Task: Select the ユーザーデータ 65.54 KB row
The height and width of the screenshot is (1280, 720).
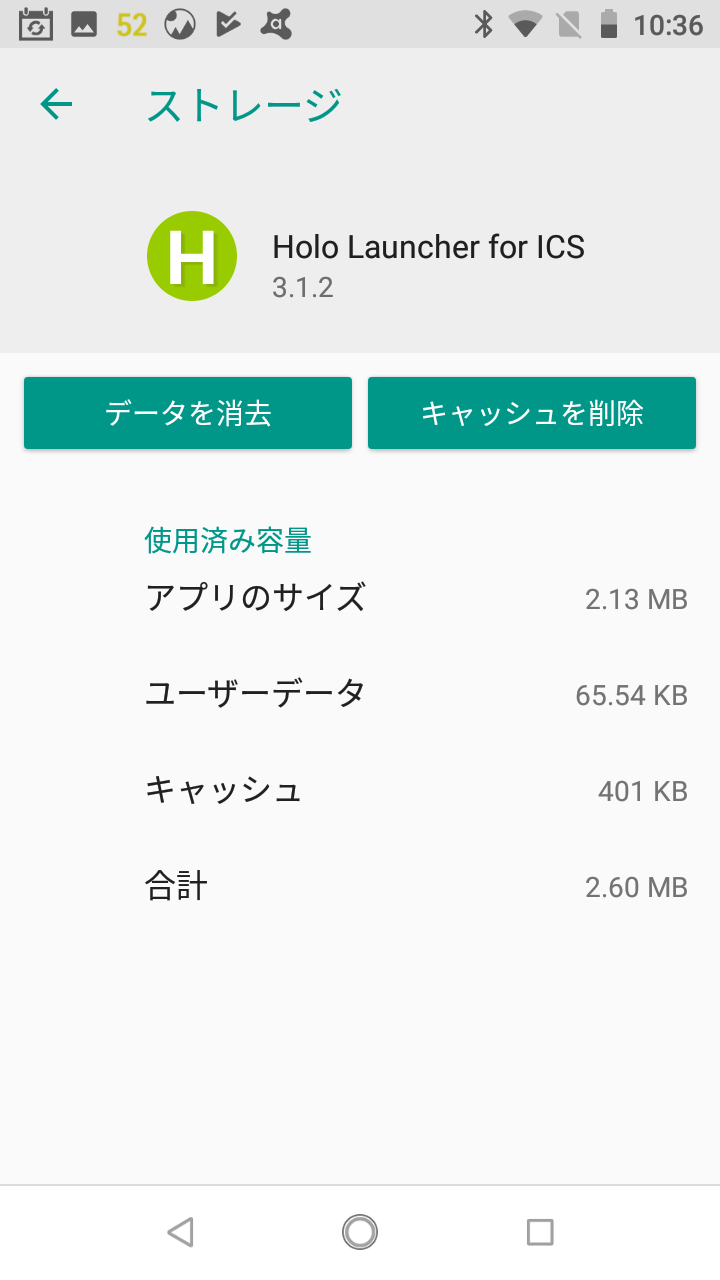Action: (x=360, y=693)
